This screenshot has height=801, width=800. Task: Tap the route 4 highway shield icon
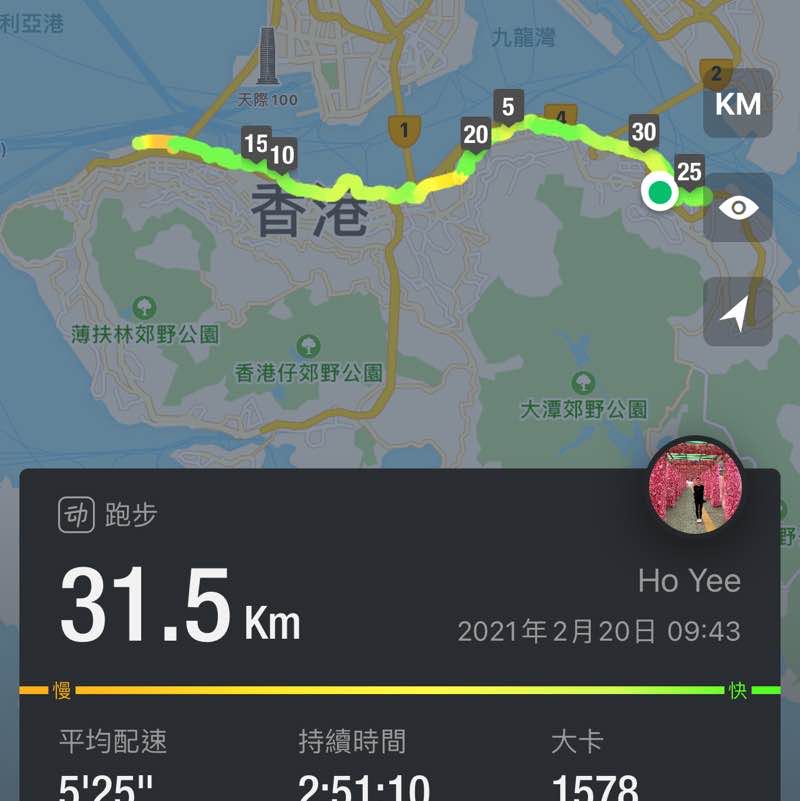click(x=561, y=114)
